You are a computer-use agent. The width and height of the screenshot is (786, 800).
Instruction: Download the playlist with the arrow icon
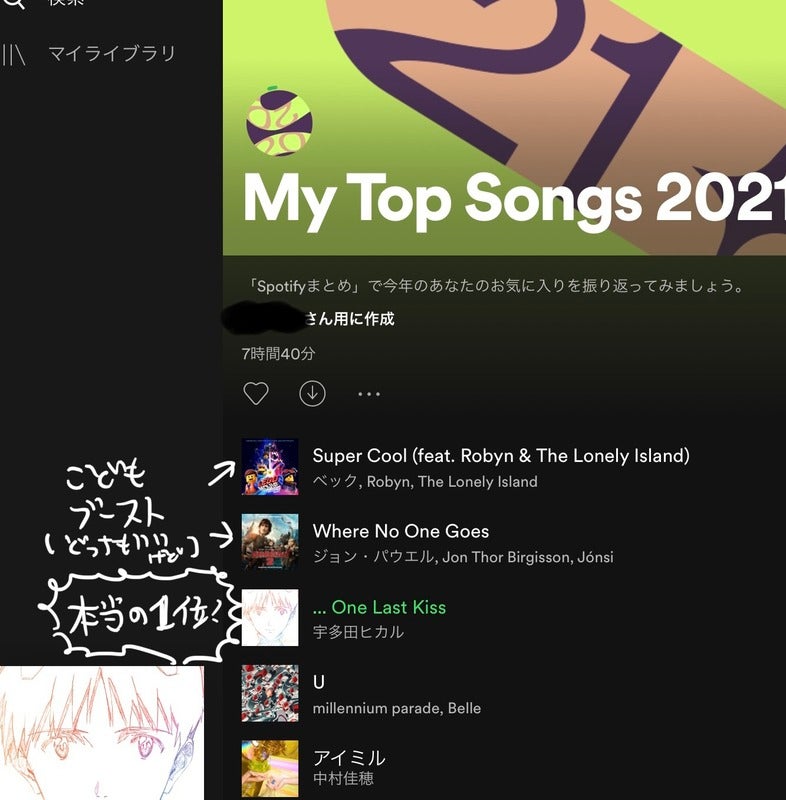point(313,393)
